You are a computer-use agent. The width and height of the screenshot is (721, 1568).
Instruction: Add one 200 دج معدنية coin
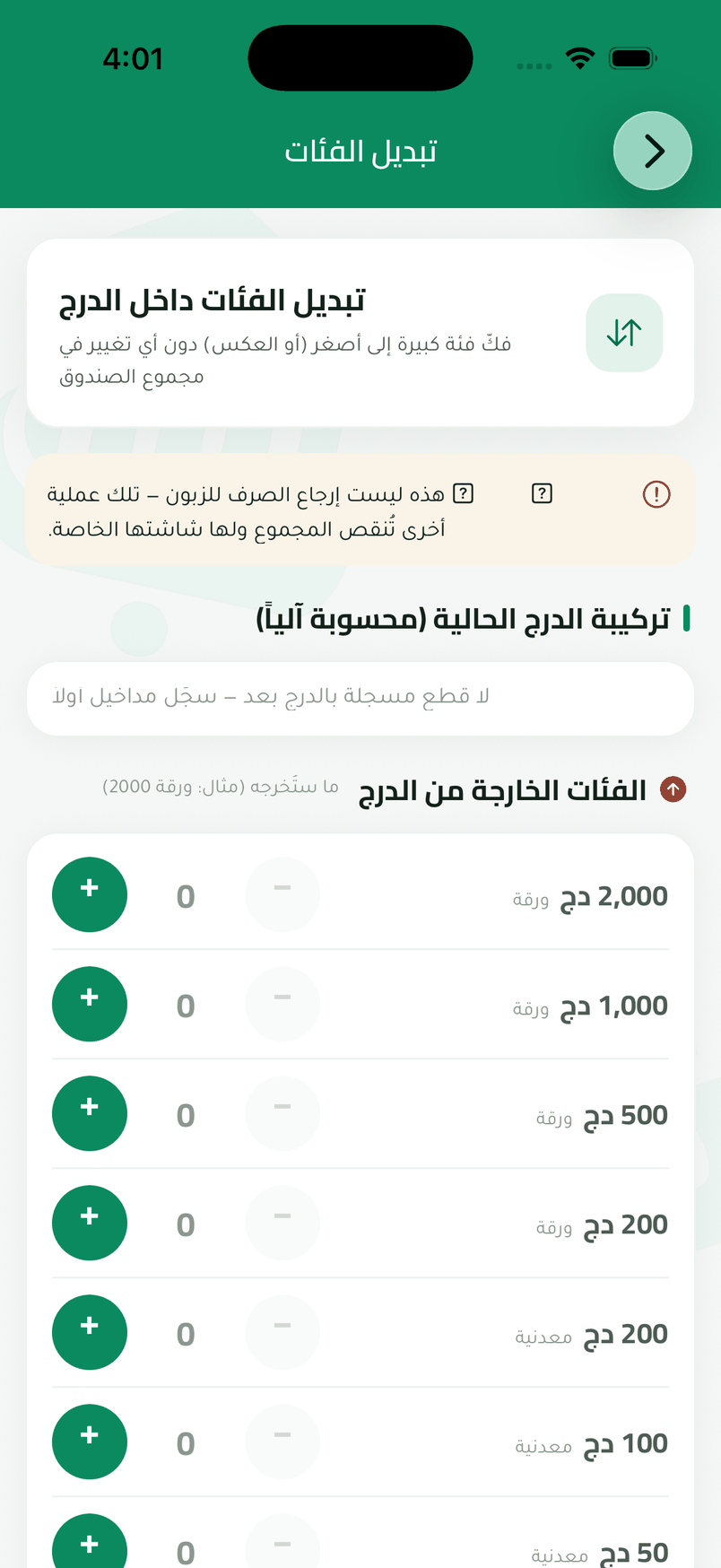tap(90, 1332)
